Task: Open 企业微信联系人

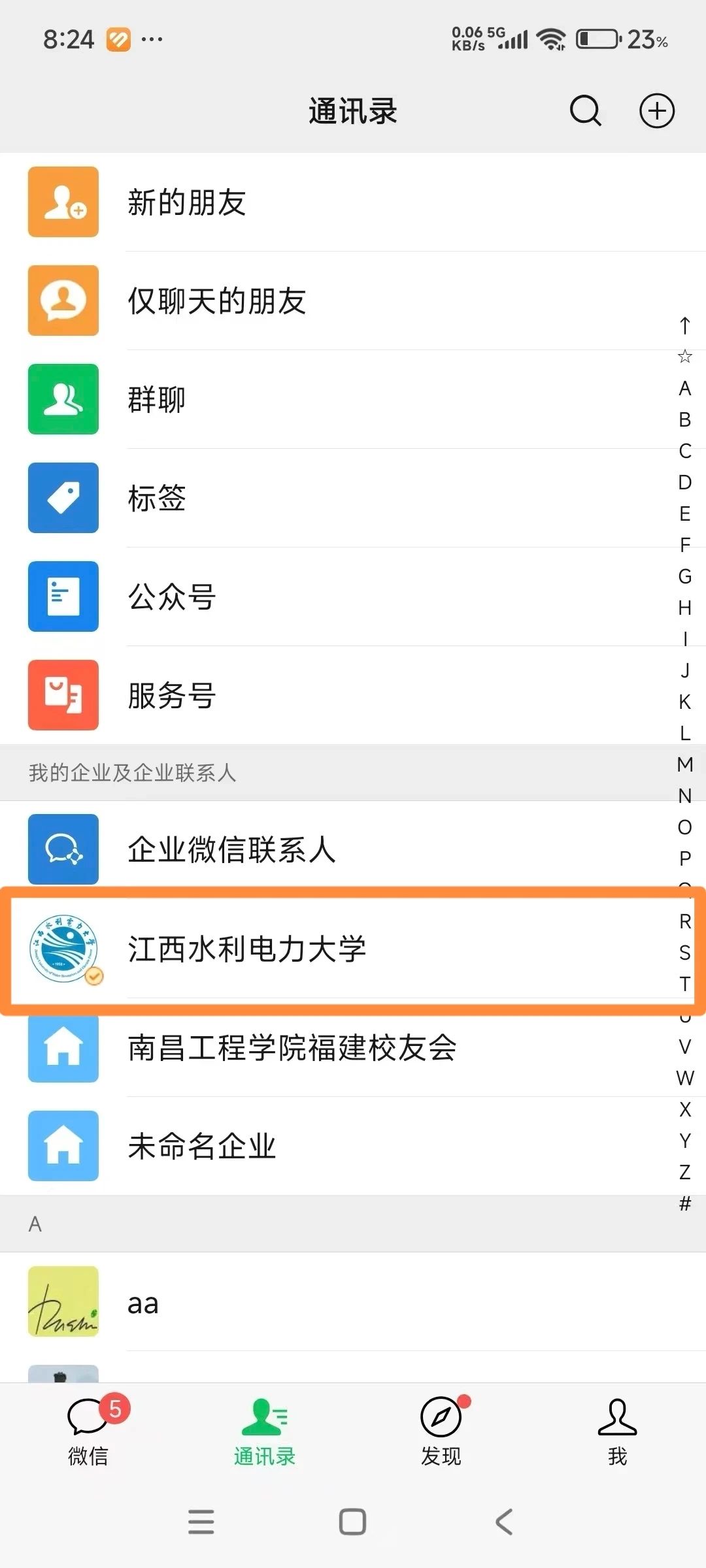Action: click(x=353, y=849)
